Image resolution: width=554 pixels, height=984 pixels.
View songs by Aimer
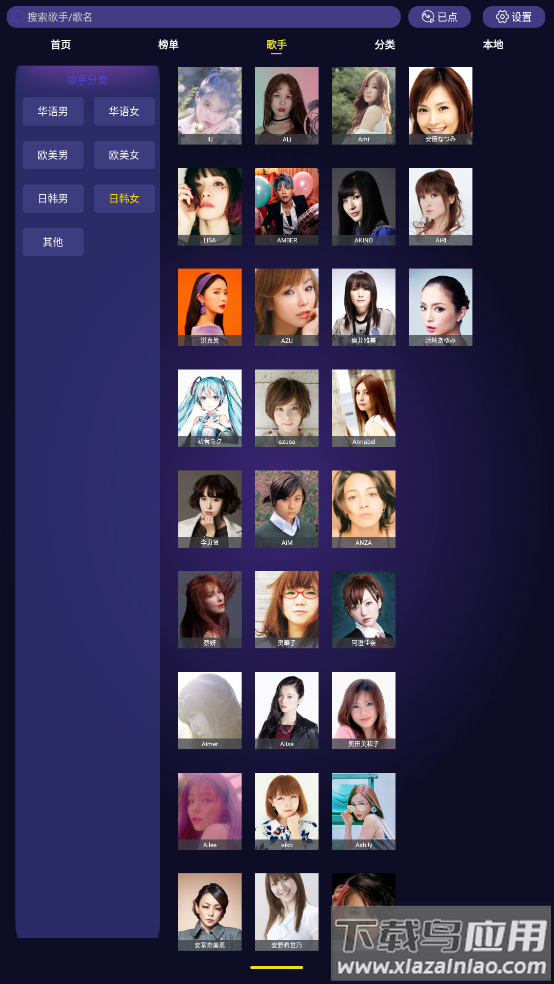(210, 710)
